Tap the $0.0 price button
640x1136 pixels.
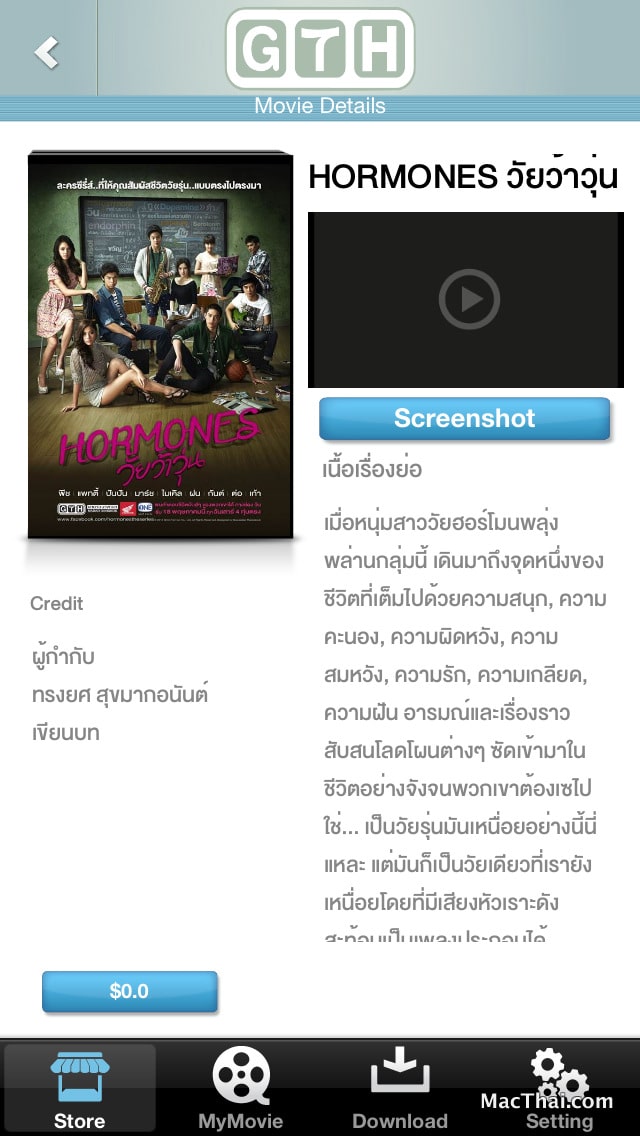coord(130,991)
